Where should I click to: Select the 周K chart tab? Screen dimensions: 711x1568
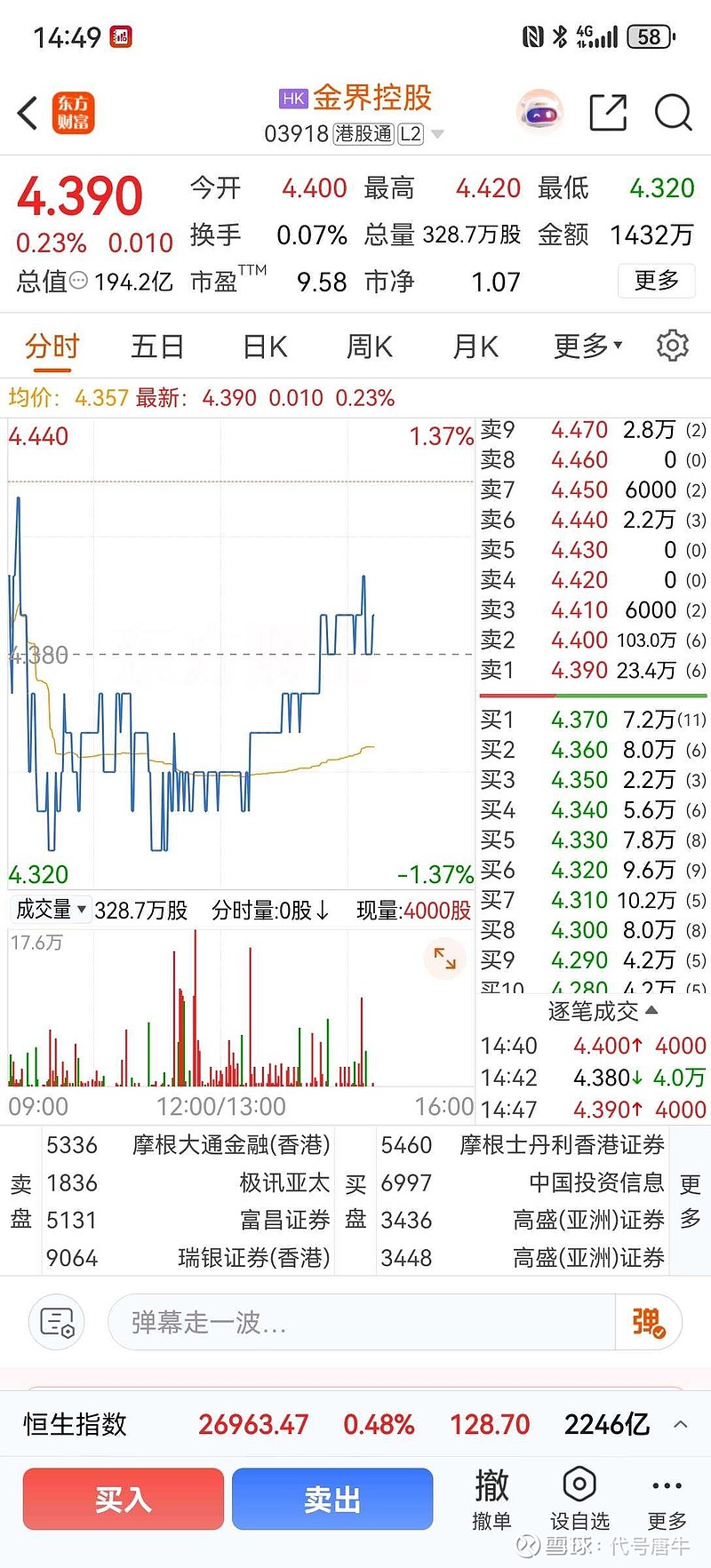[x=370, y=346]
